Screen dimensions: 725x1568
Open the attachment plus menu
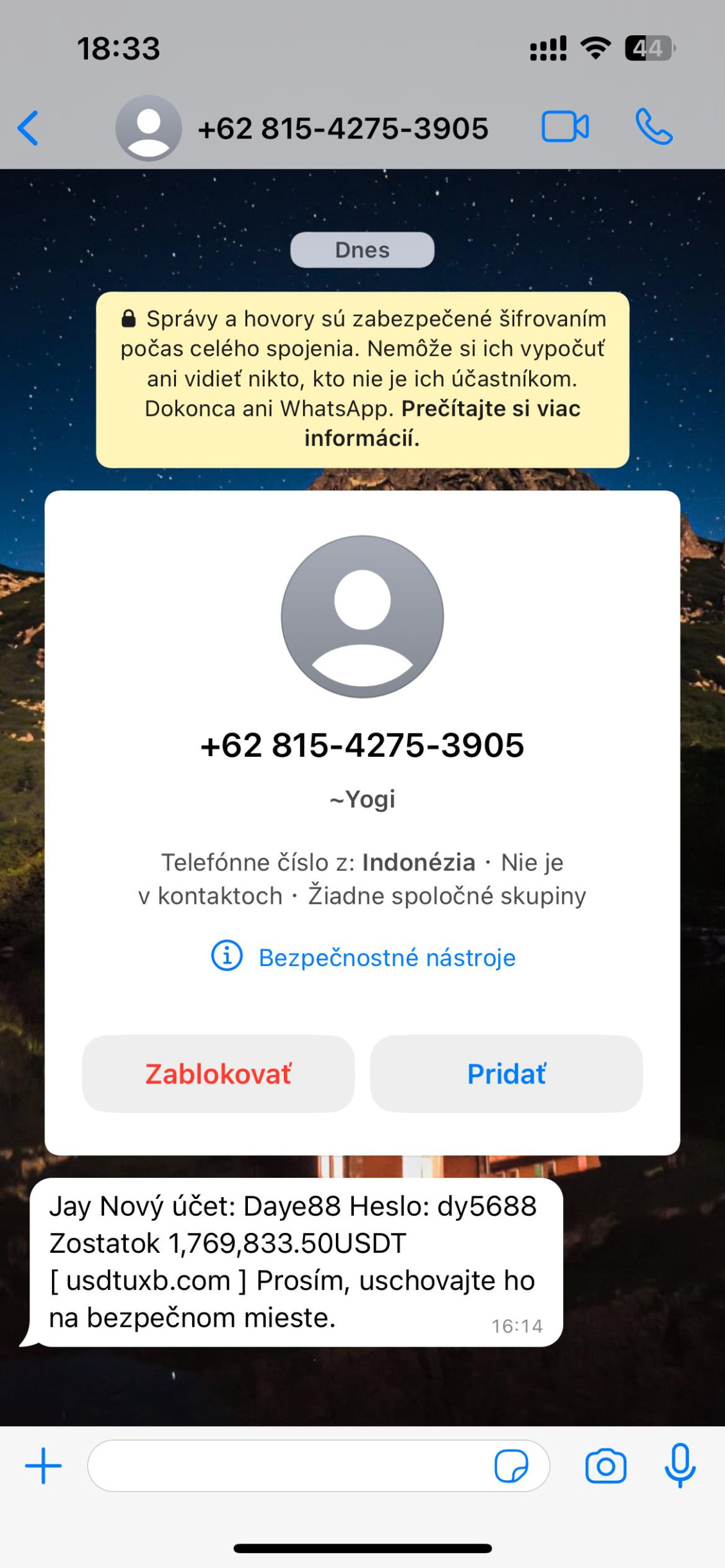coord(43,1466)
